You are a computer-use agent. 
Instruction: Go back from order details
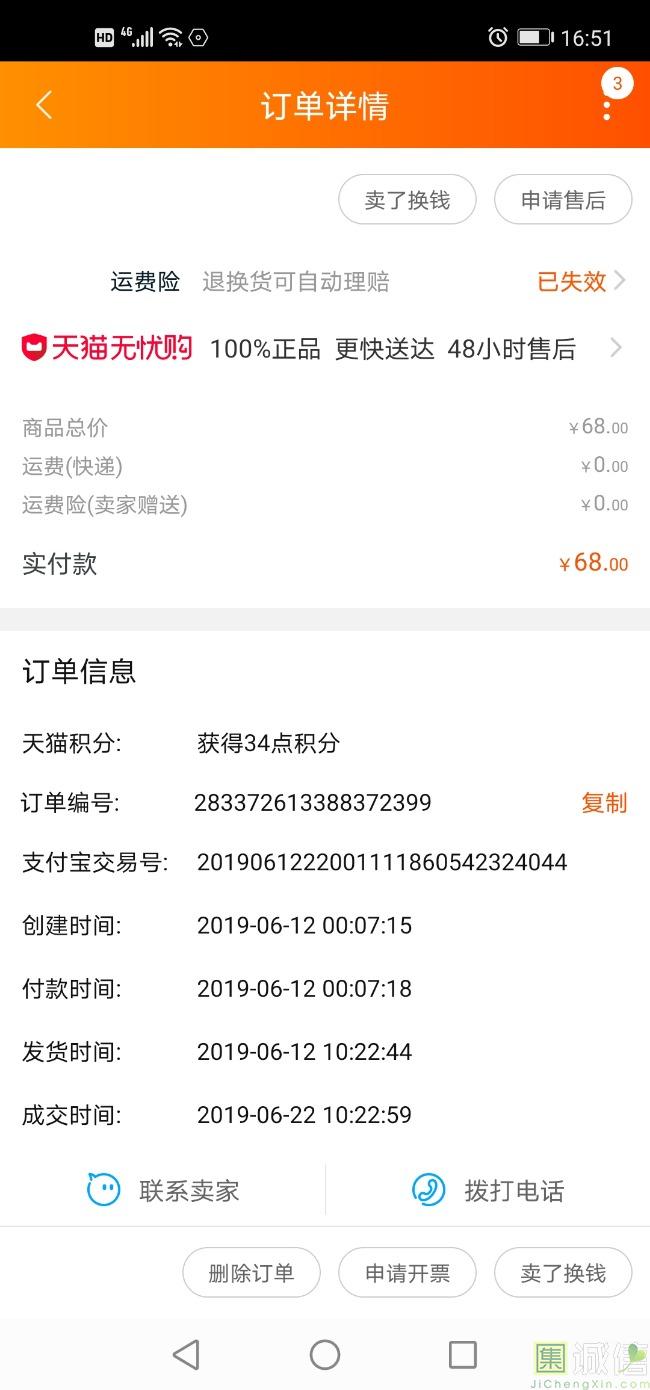pos(44,105)
